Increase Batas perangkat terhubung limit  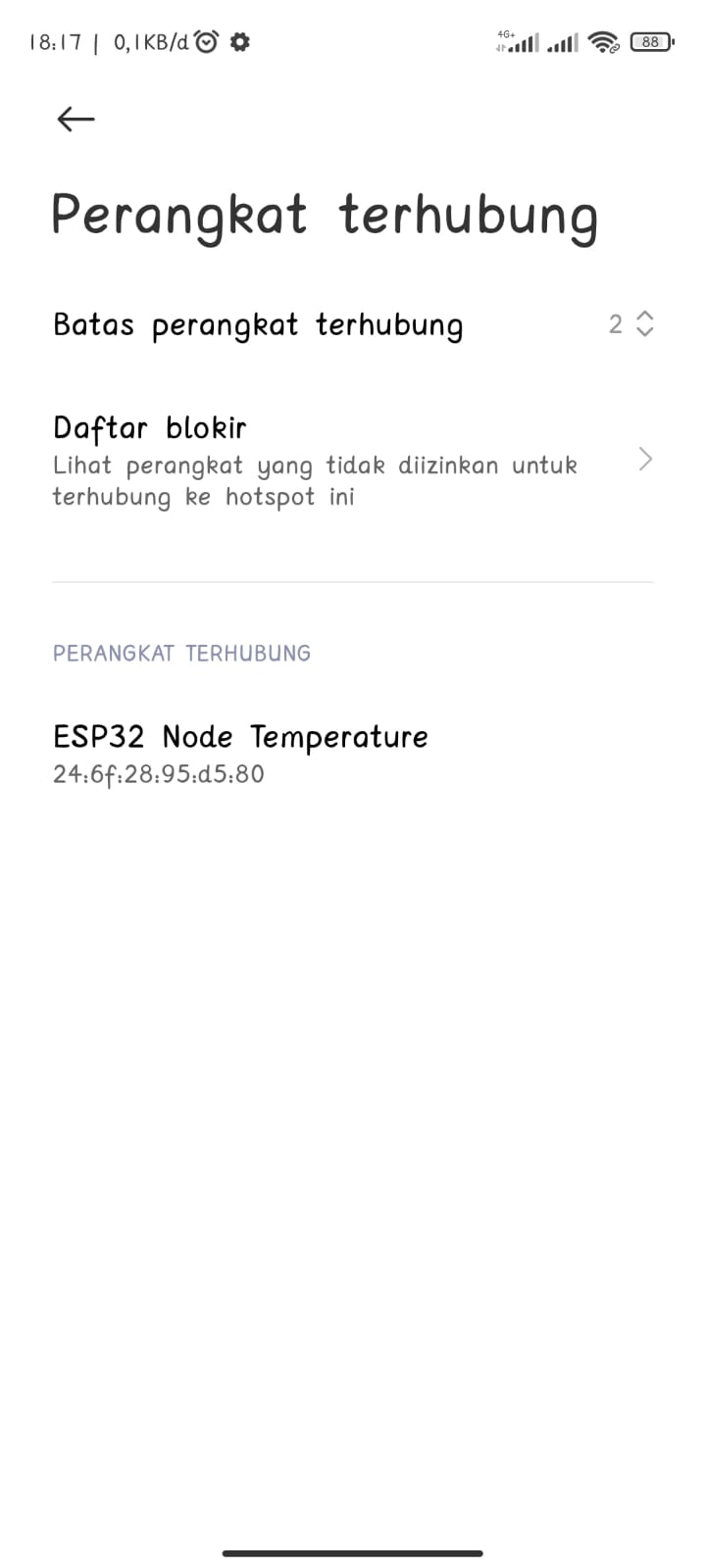pos(642,316)
